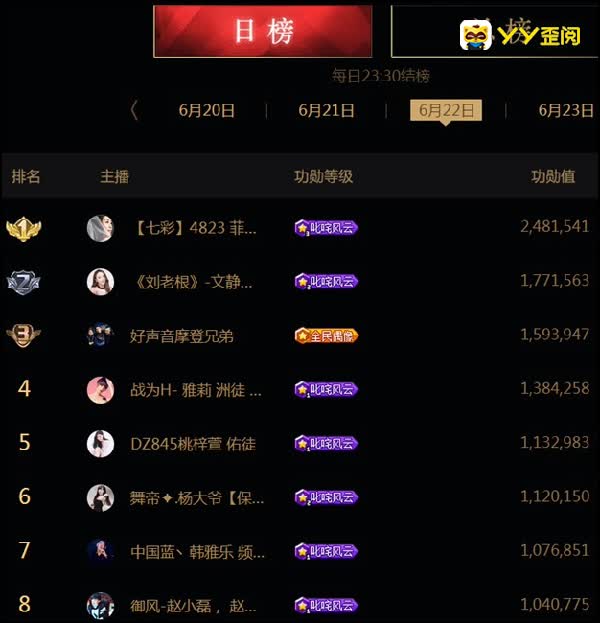Open the anchor 御风-赵小磊
The width and height of the screenshot is (600, 623).
[x=193, y=605]
